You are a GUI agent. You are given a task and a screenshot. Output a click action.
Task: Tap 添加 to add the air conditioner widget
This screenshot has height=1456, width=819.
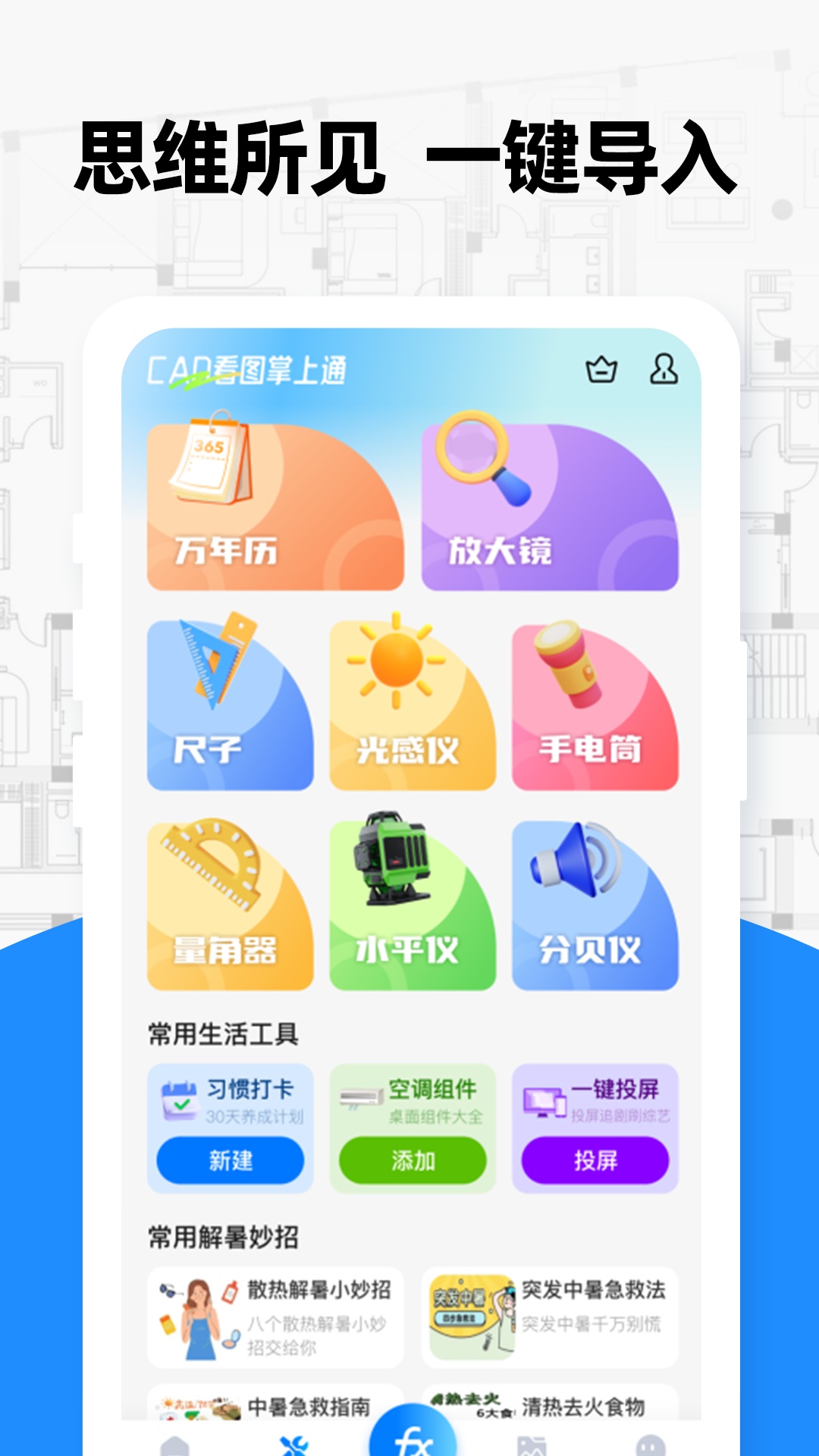413,1161
